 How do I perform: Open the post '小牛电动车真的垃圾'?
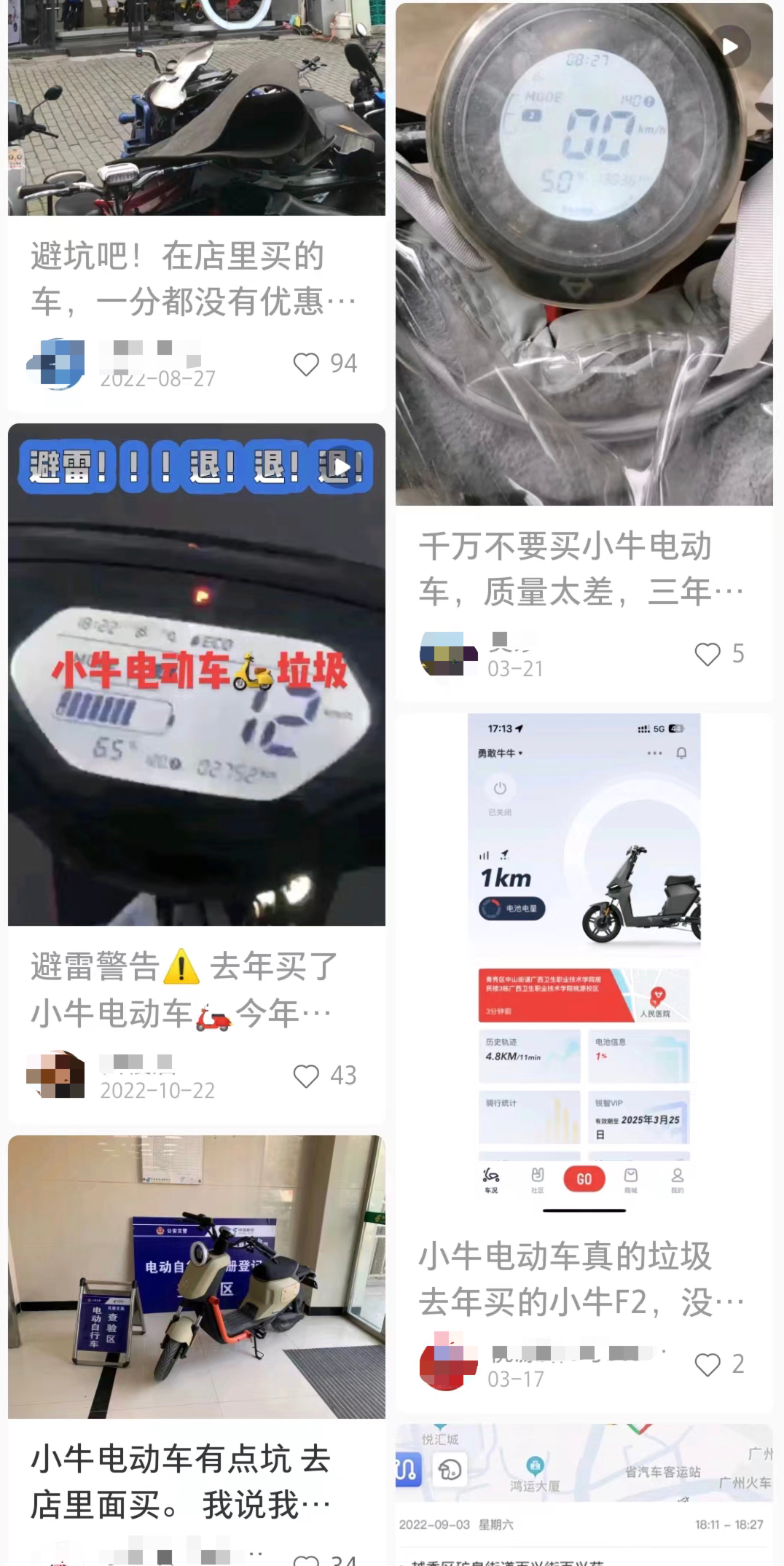tap(581, 1278)
